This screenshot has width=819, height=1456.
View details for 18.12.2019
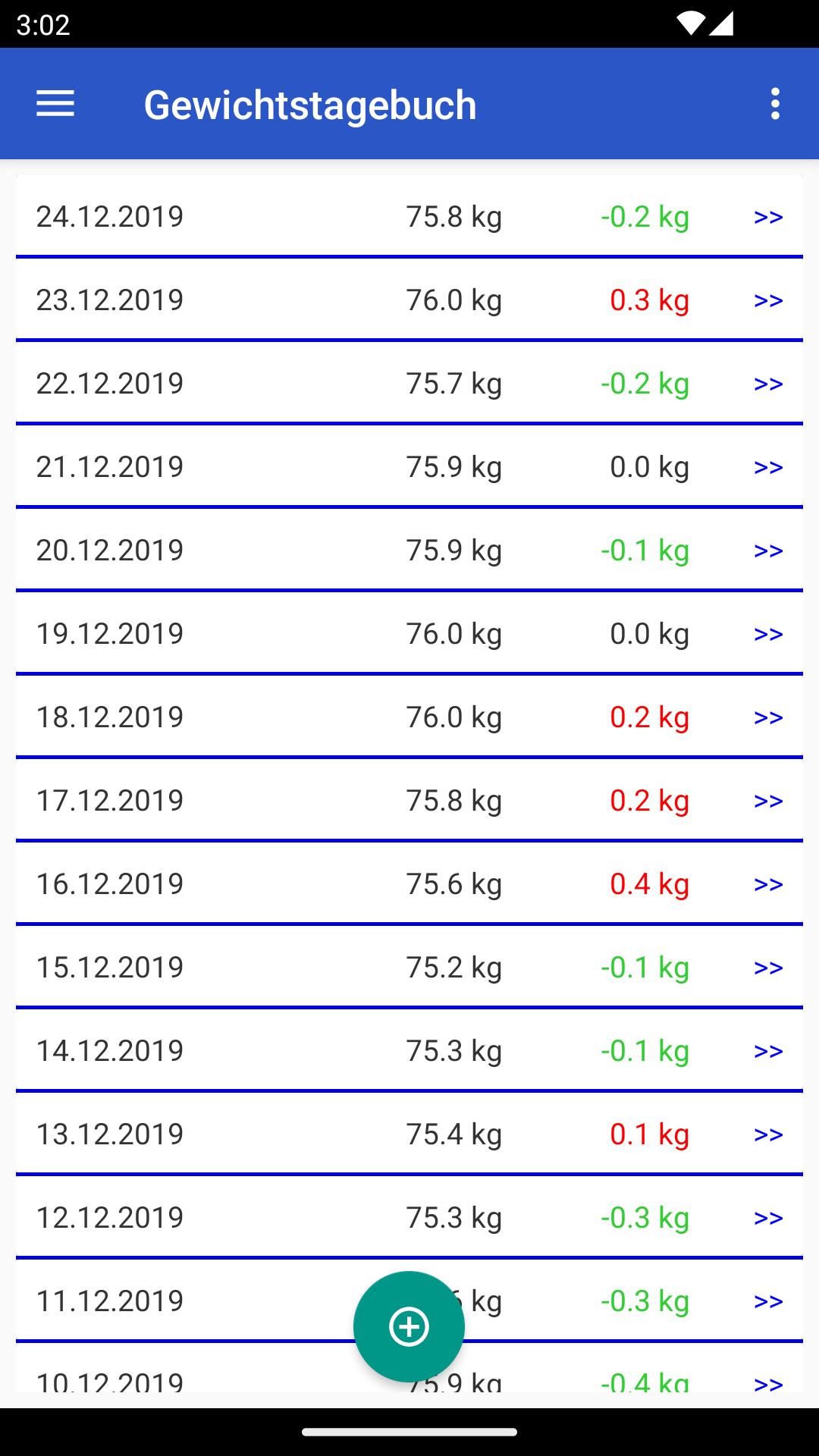pos(767,717)
